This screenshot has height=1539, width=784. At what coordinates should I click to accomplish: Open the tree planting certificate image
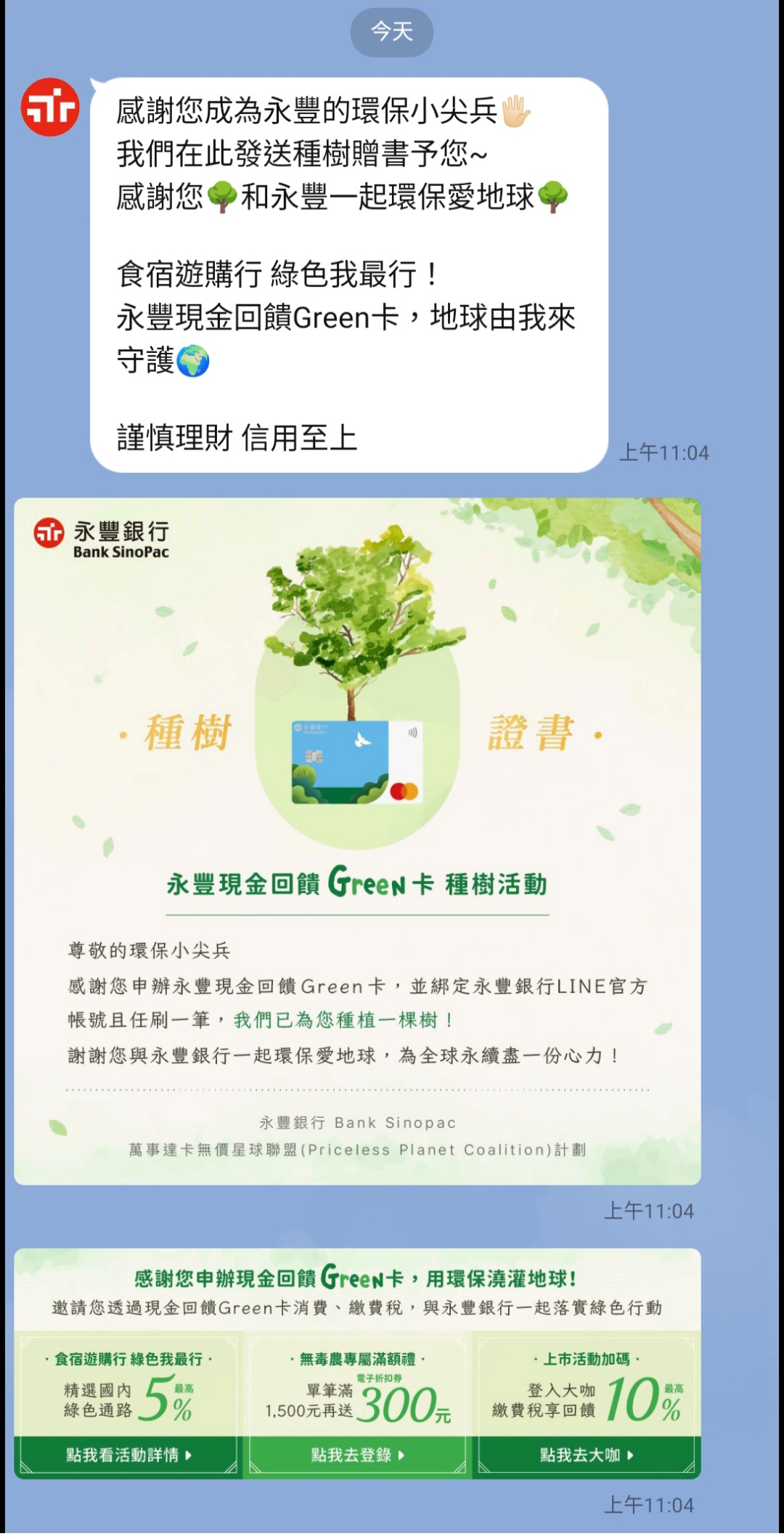pos(357,841)
